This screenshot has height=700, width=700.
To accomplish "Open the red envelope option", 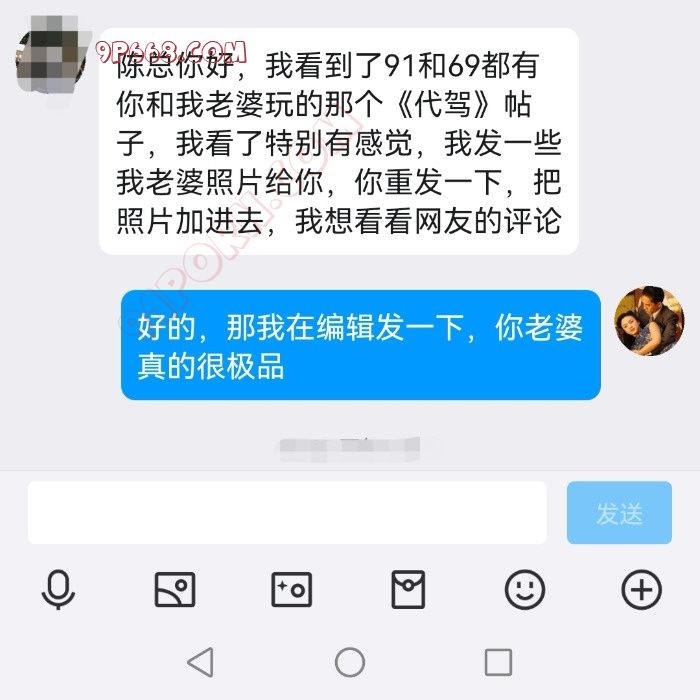I will tap(408, 589).
